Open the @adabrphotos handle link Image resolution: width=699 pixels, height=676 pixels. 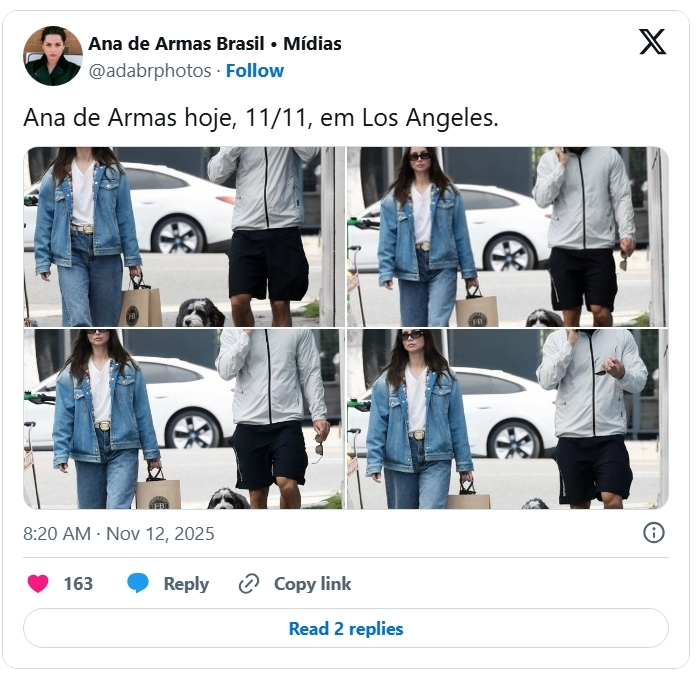(x=150, y=71)
